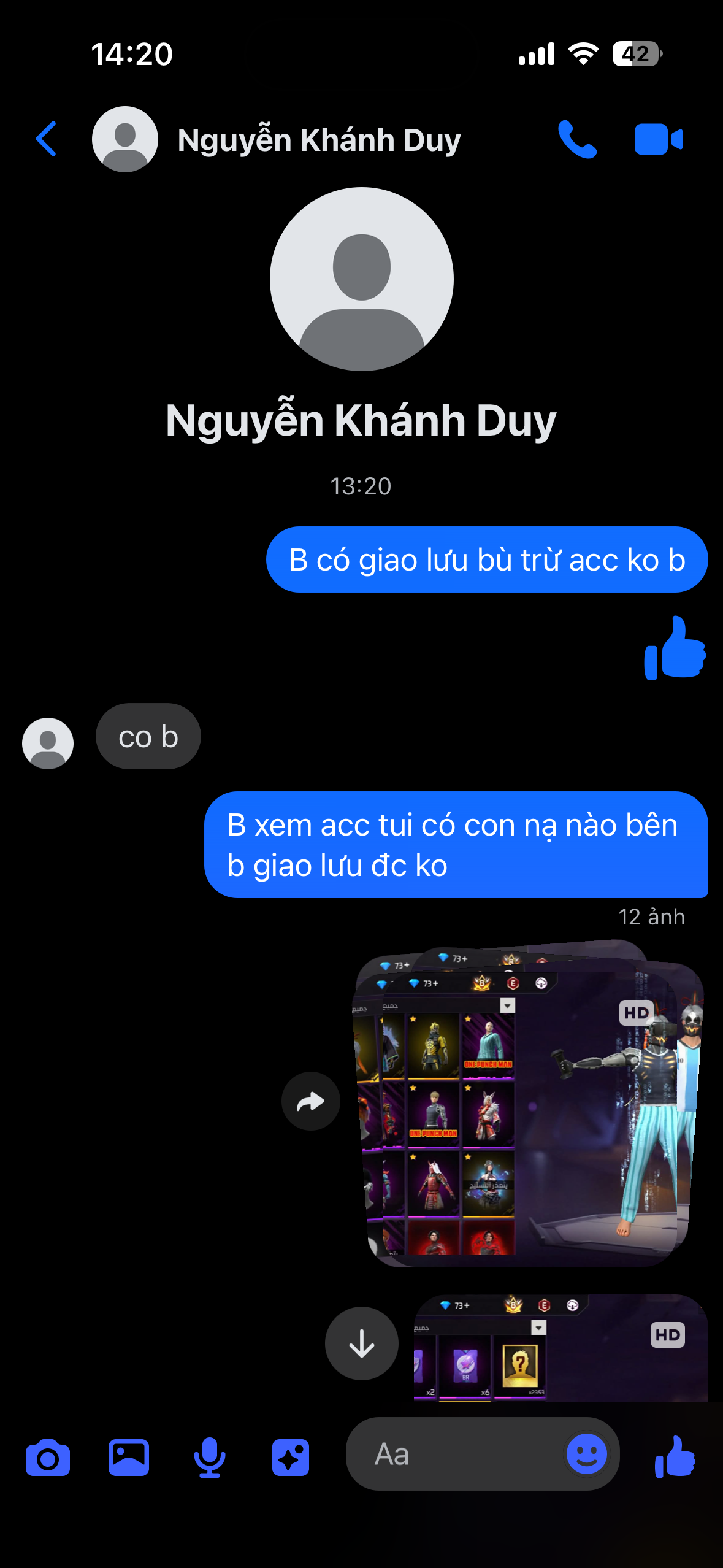Start a voice call with Nguyễn Khánh Duy
Screen dimensions: 723x1568
point(577,139)
